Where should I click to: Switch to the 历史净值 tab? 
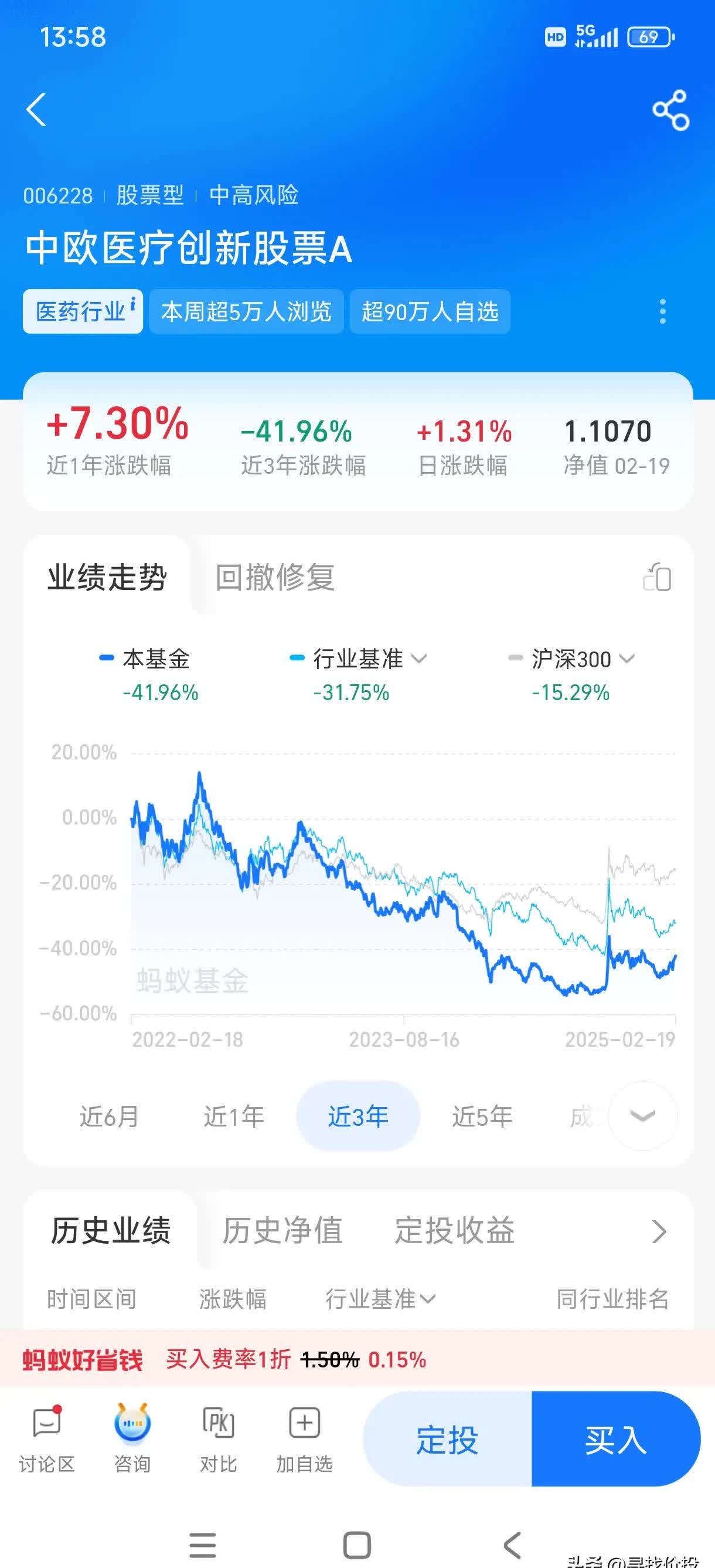pos(283,1231)
